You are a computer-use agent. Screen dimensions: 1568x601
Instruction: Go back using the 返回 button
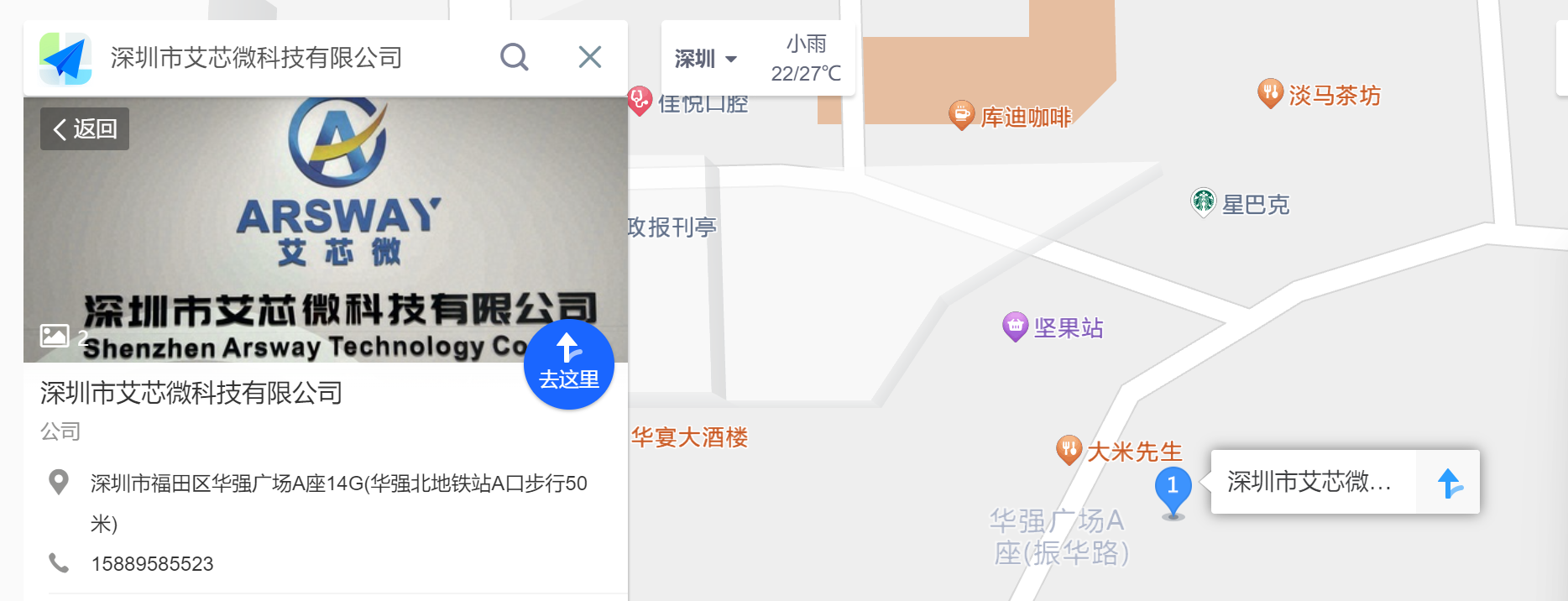tap(85, 128)
